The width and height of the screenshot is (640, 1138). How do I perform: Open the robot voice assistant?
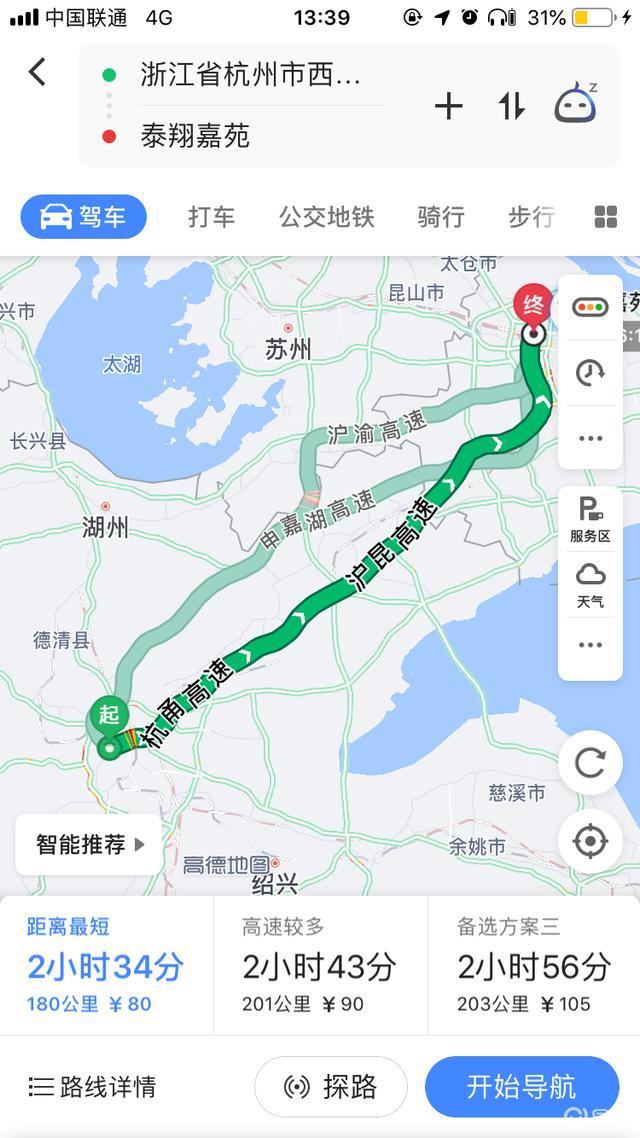(577, 102)
